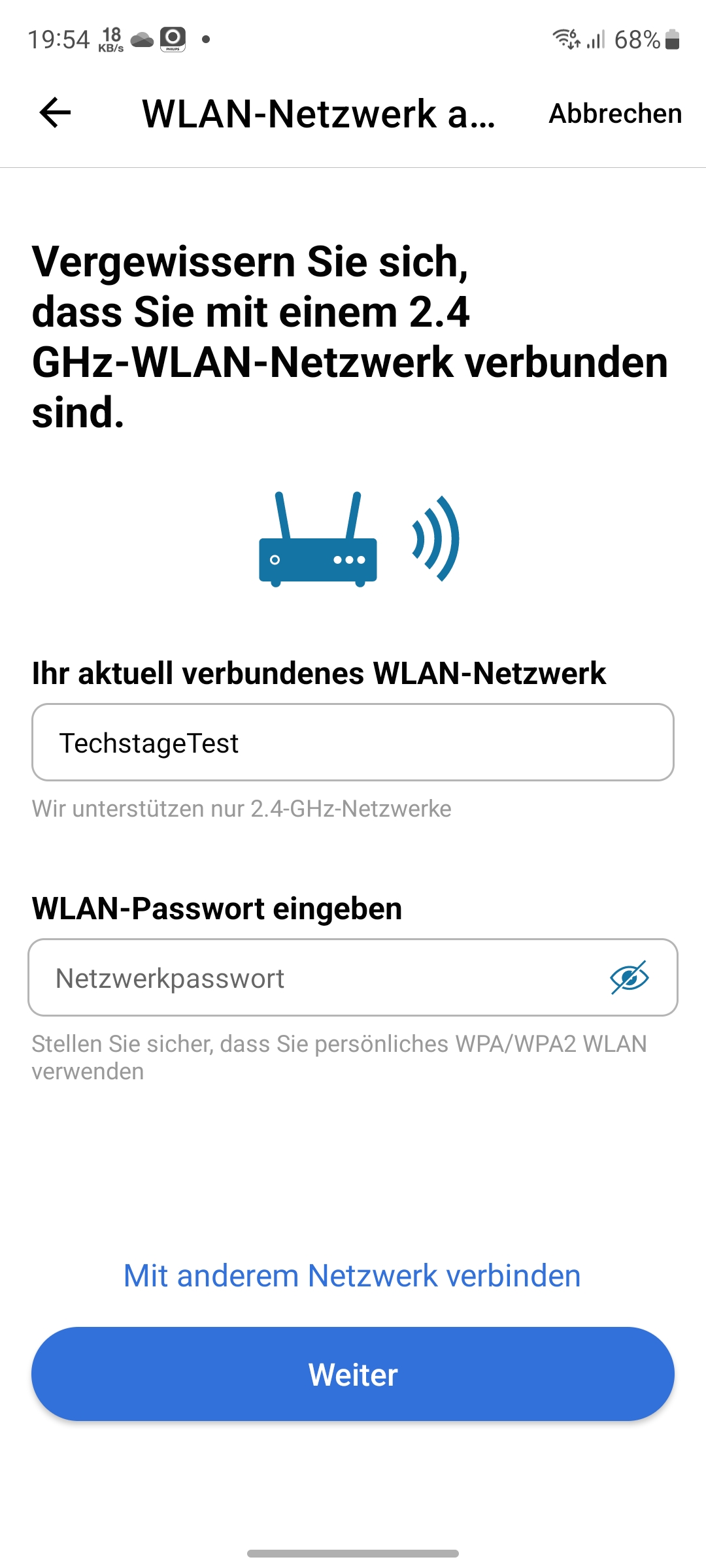Focus the Netzwerkpasswort input field

pos(314,978)
